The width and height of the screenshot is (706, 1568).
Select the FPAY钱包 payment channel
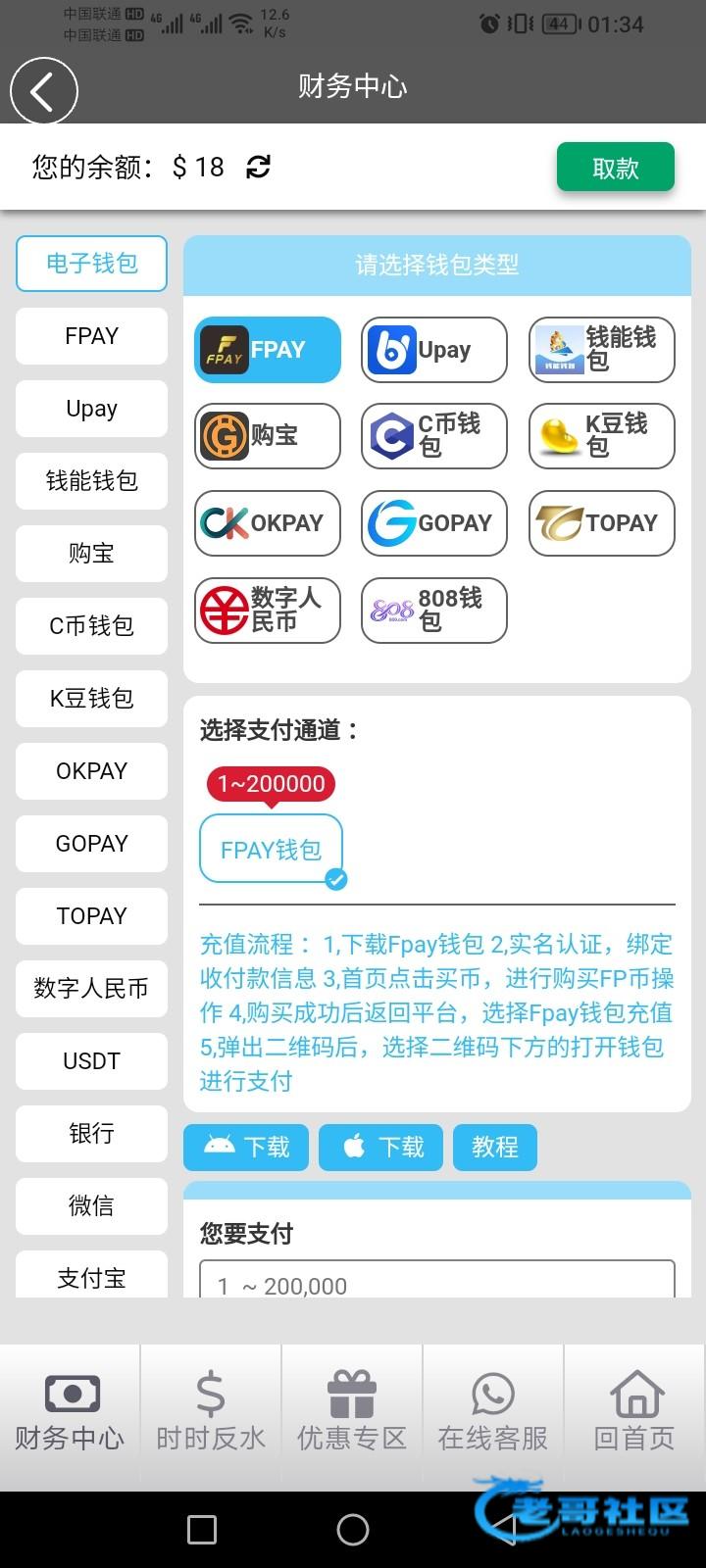(x=271, y=850)
